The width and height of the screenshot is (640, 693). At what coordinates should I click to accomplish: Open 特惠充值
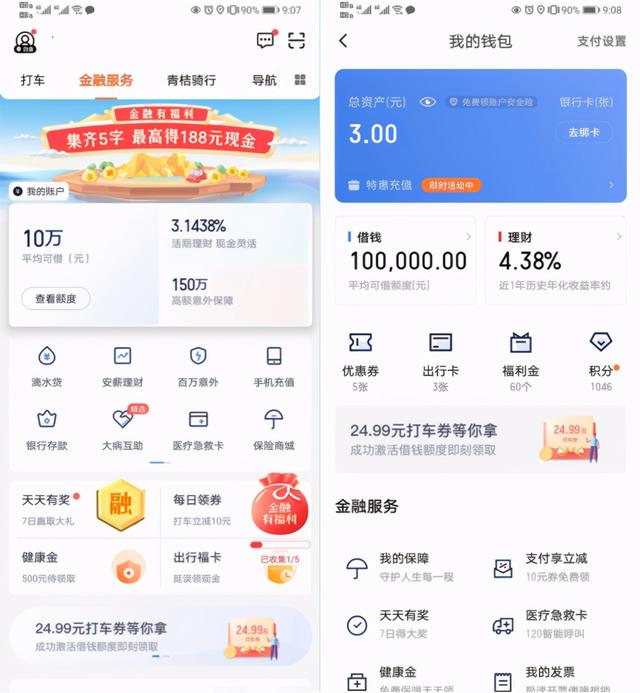390,185
